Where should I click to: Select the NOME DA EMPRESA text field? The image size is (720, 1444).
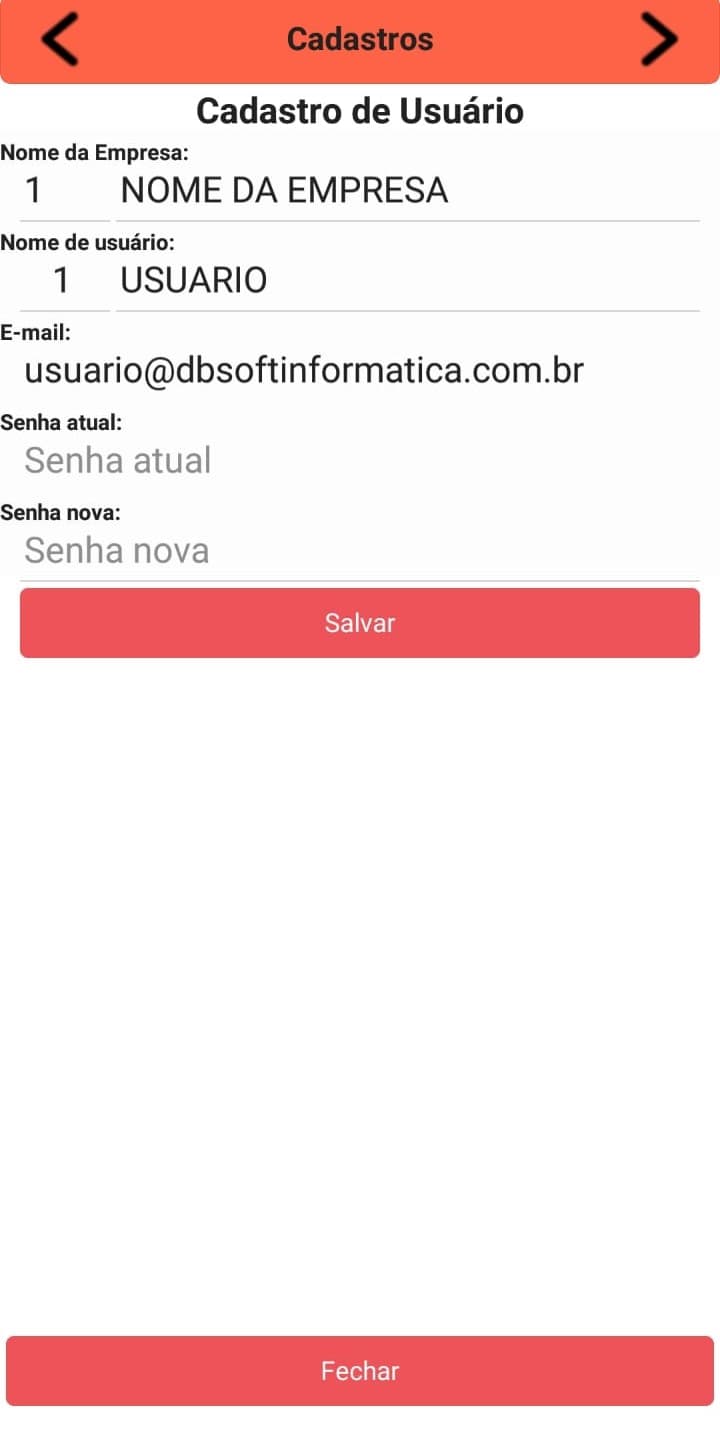pos(400,190)
